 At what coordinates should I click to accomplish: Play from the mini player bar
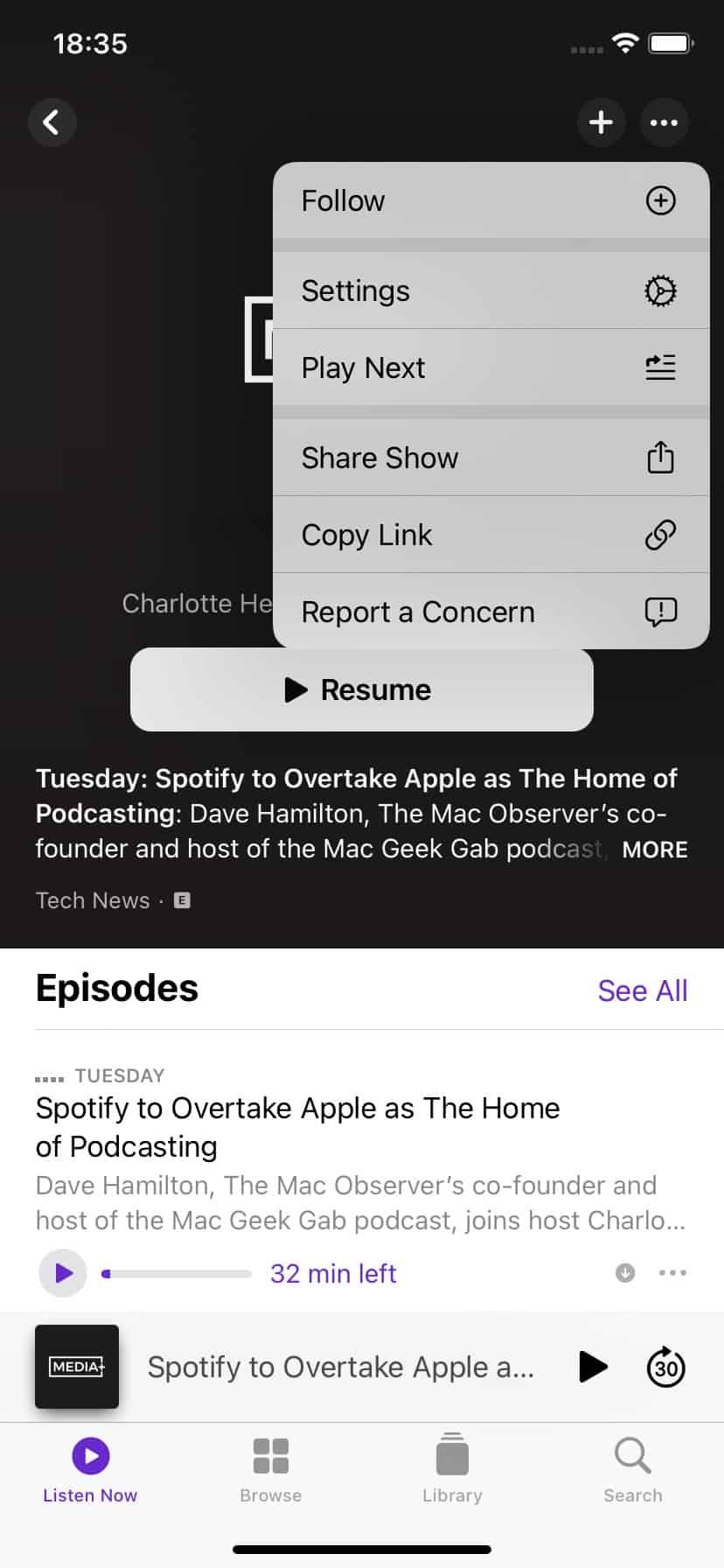coord(593,1367)
